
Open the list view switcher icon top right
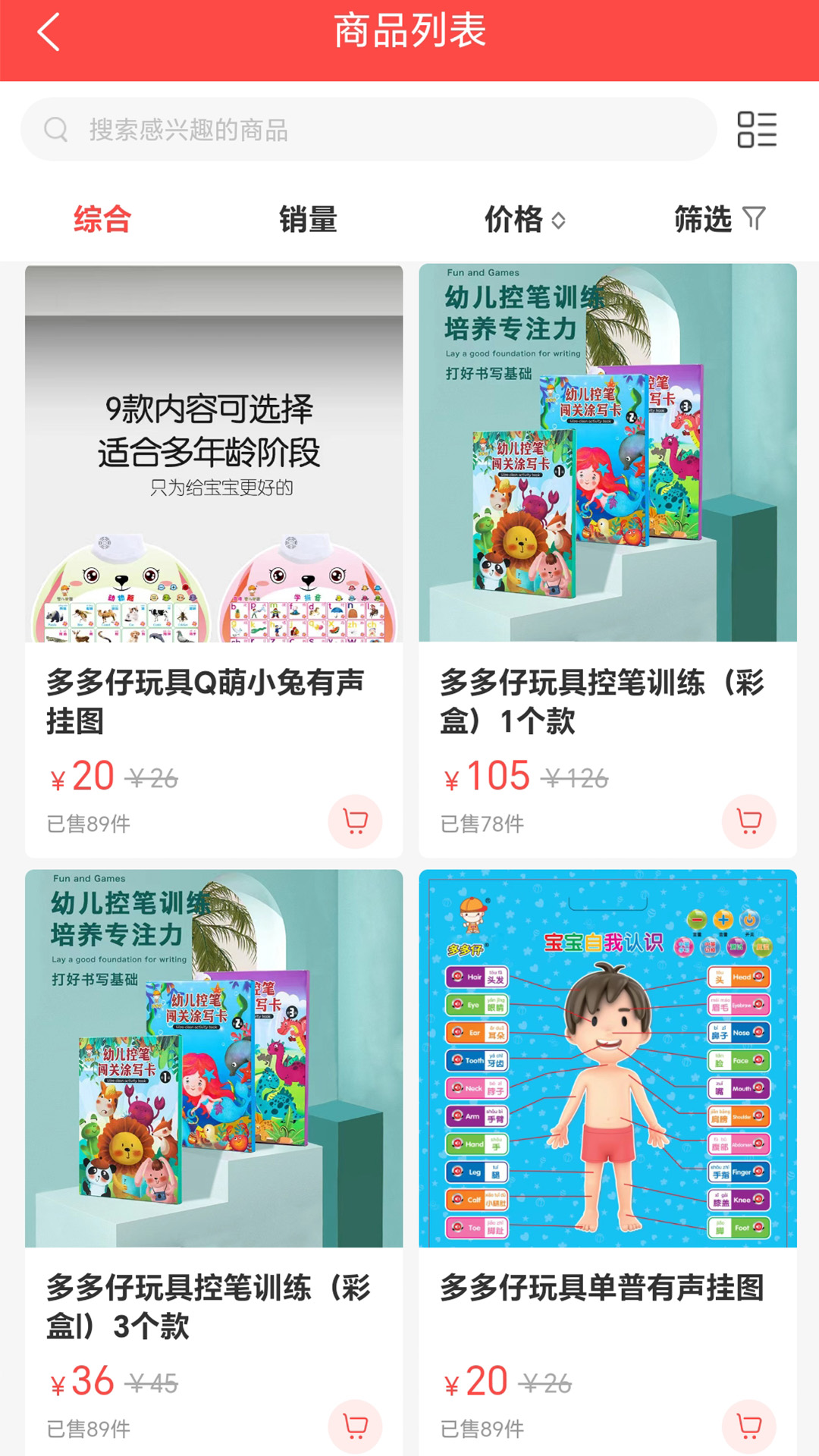pos(758,130)
